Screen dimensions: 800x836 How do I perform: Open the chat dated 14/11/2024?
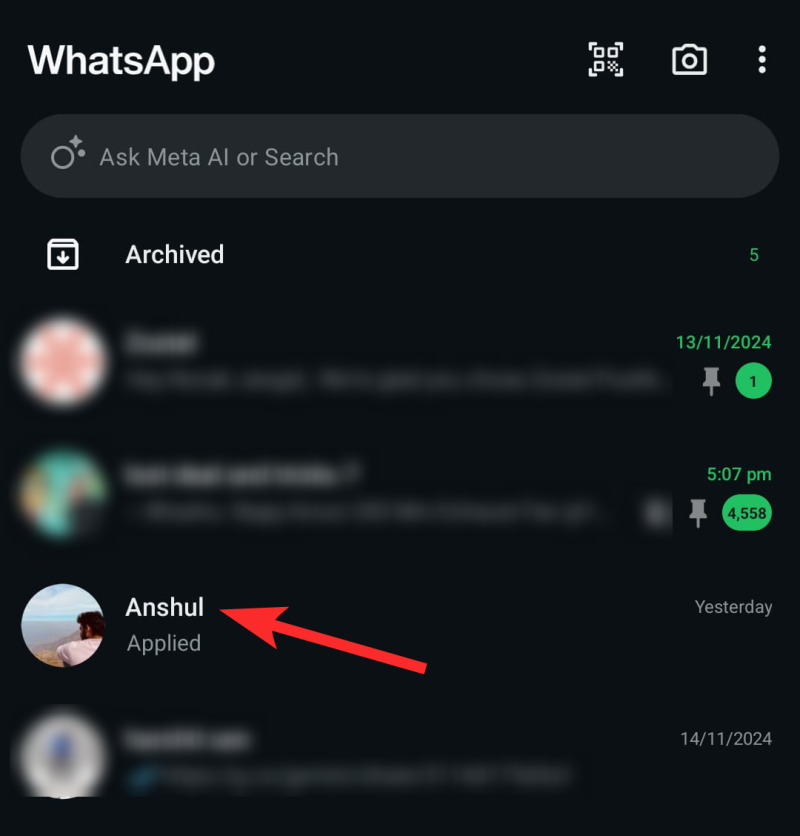pyautogui.click(x=400, y=756)
